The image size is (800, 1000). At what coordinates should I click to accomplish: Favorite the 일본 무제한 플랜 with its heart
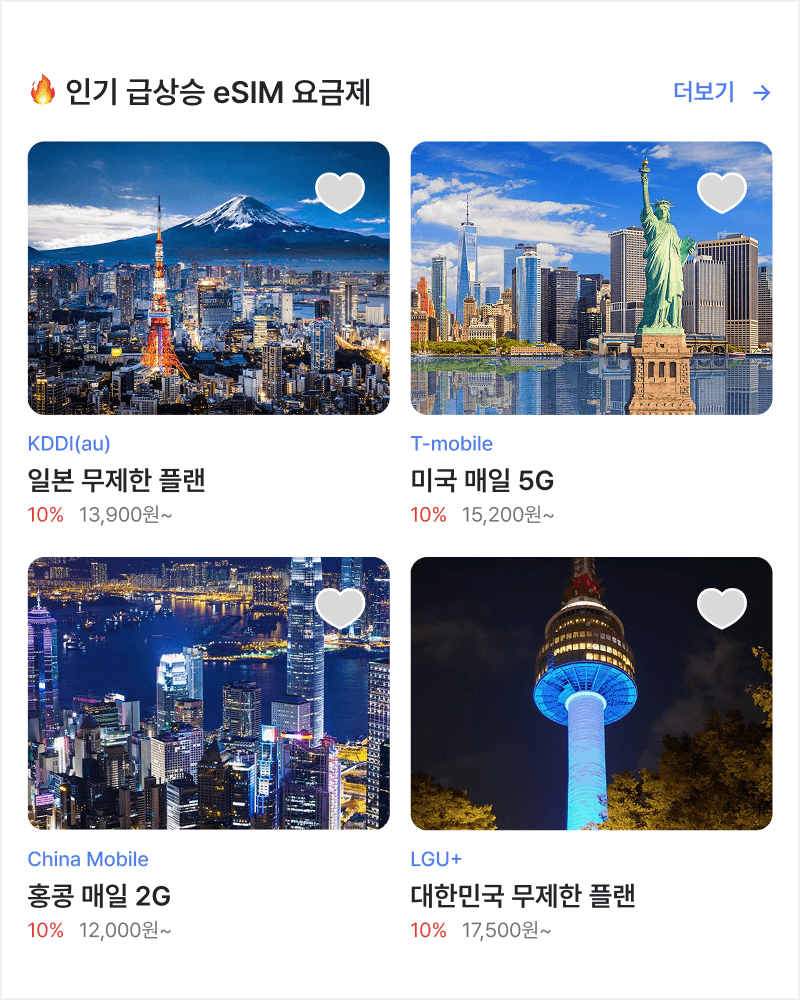click(x=340, y=193)
